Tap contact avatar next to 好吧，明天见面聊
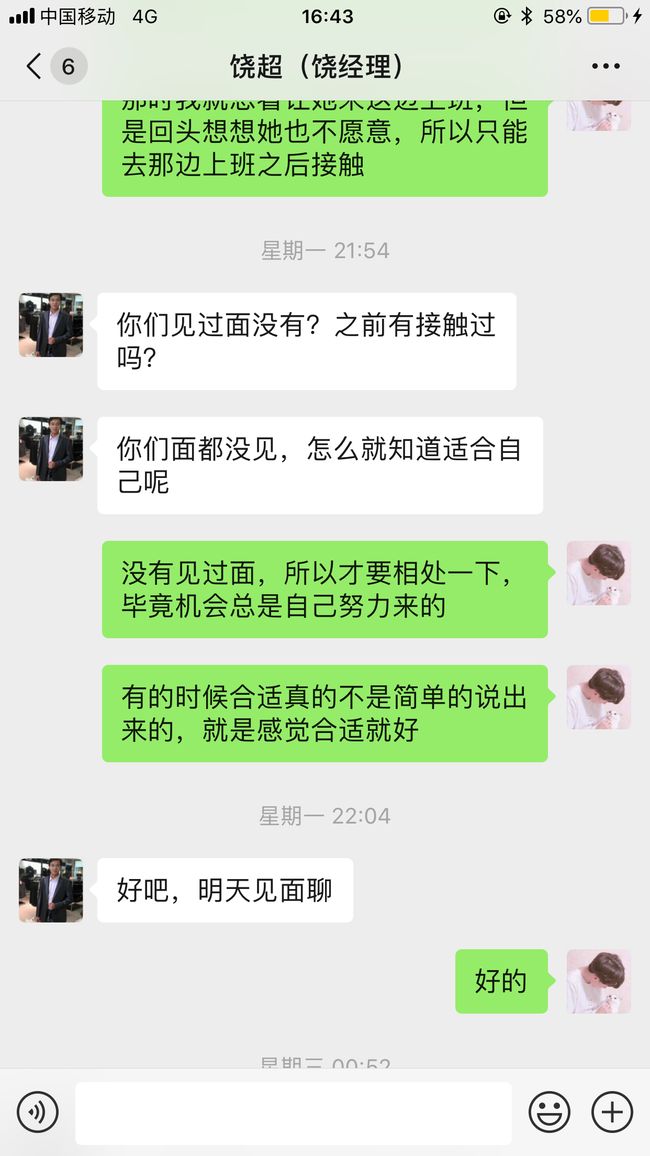The width and height of the screenshot is (650, 1156). [51, 890]
